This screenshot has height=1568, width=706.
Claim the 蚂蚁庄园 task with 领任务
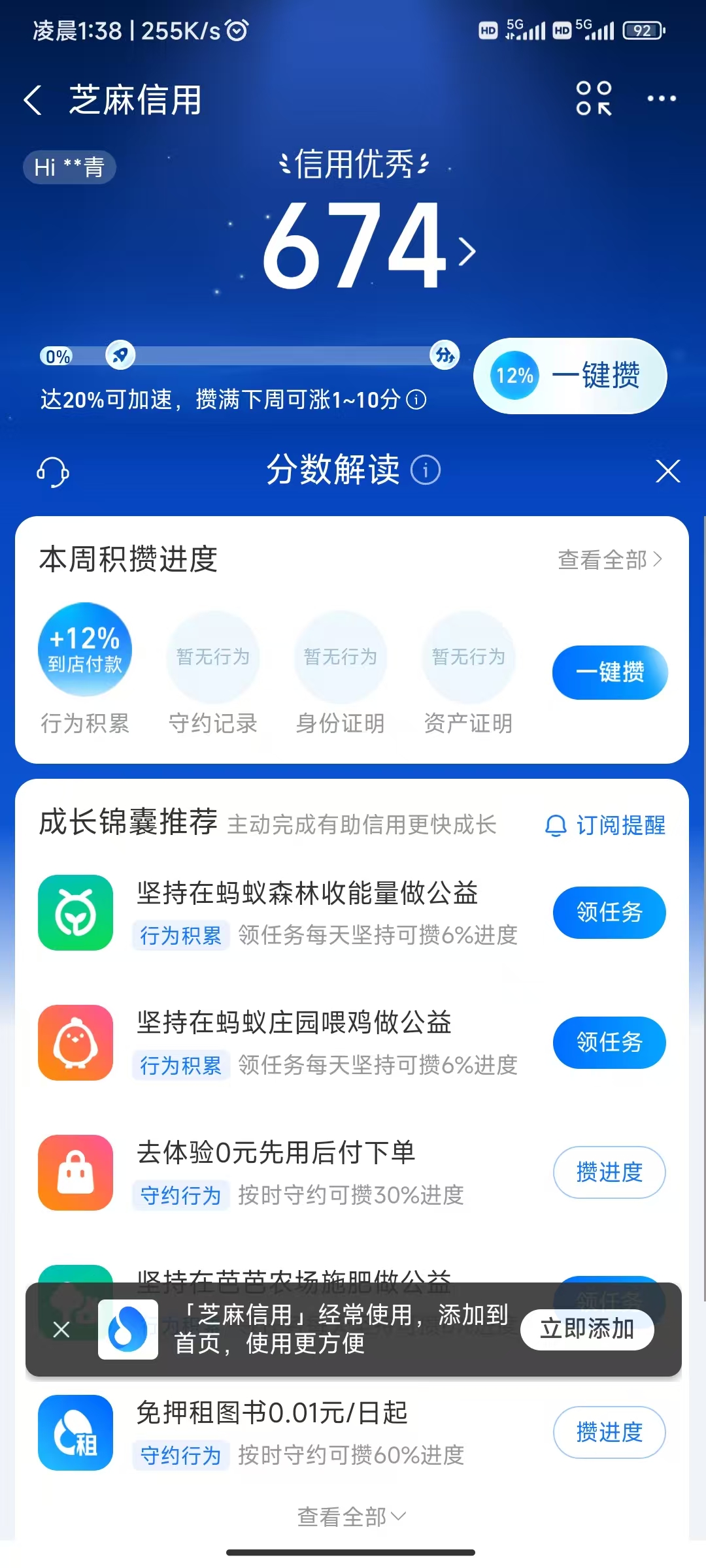(x=609, y=1042)
